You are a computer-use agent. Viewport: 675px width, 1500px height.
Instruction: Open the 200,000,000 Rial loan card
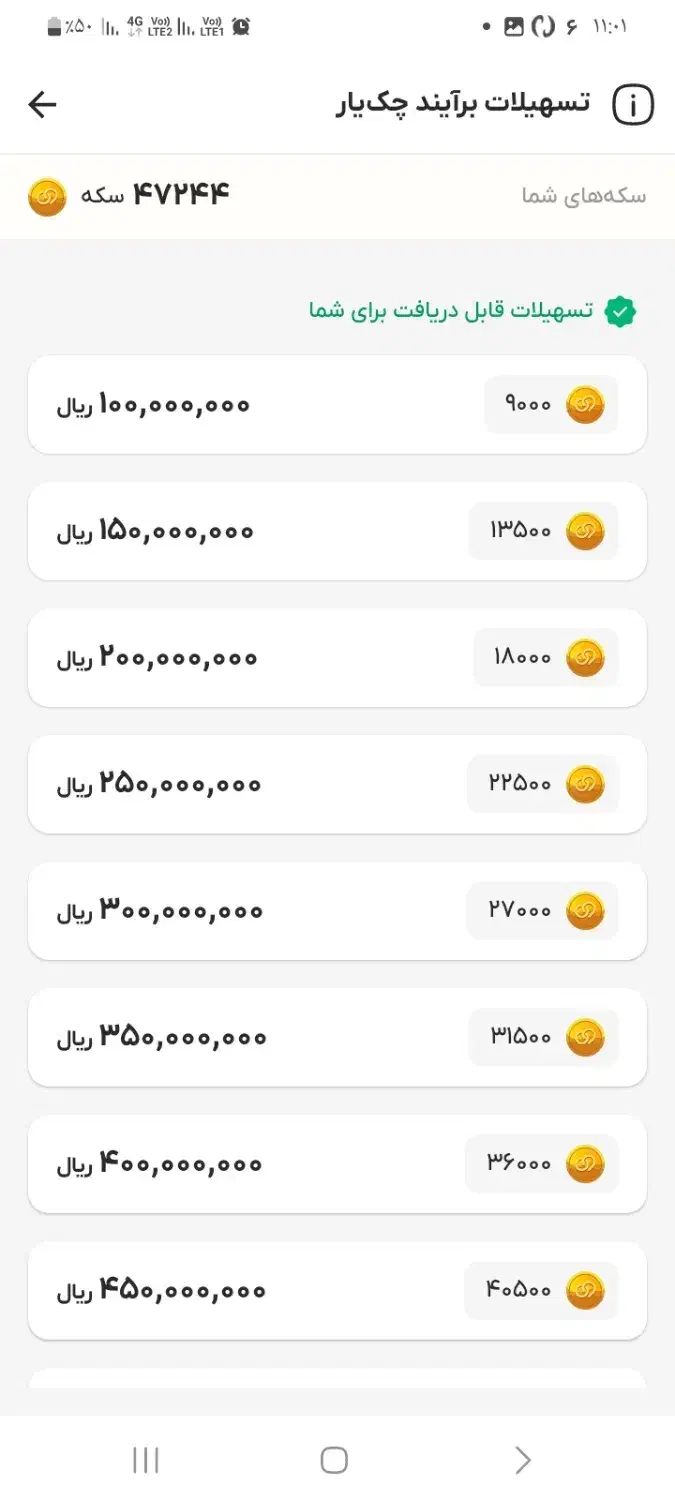(x=337, y=658)
